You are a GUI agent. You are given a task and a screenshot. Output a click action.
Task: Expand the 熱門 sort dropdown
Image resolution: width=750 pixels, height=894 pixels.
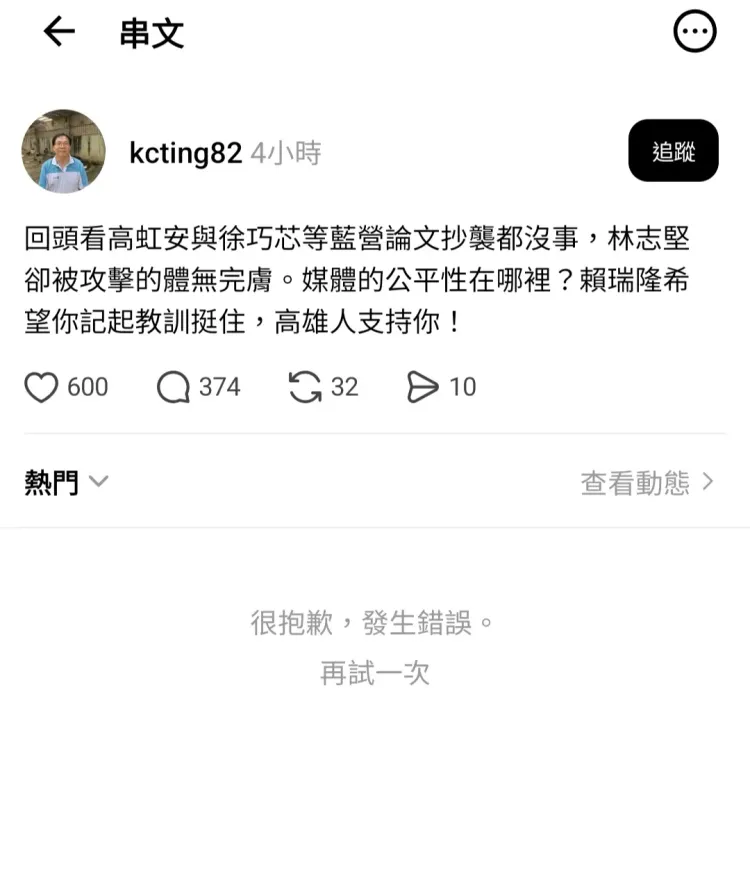pos(66,483)
